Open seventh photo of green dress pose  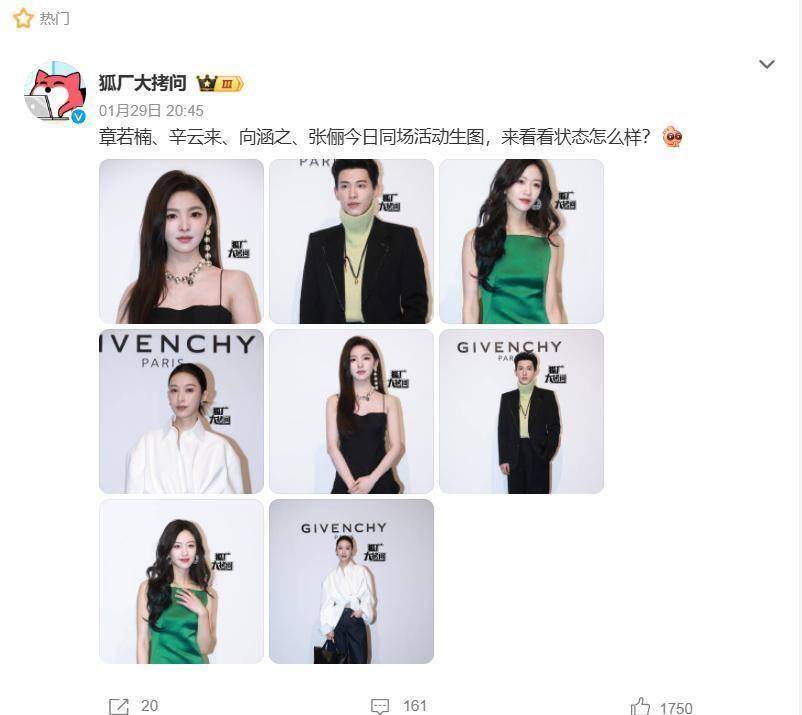[181, 581]
